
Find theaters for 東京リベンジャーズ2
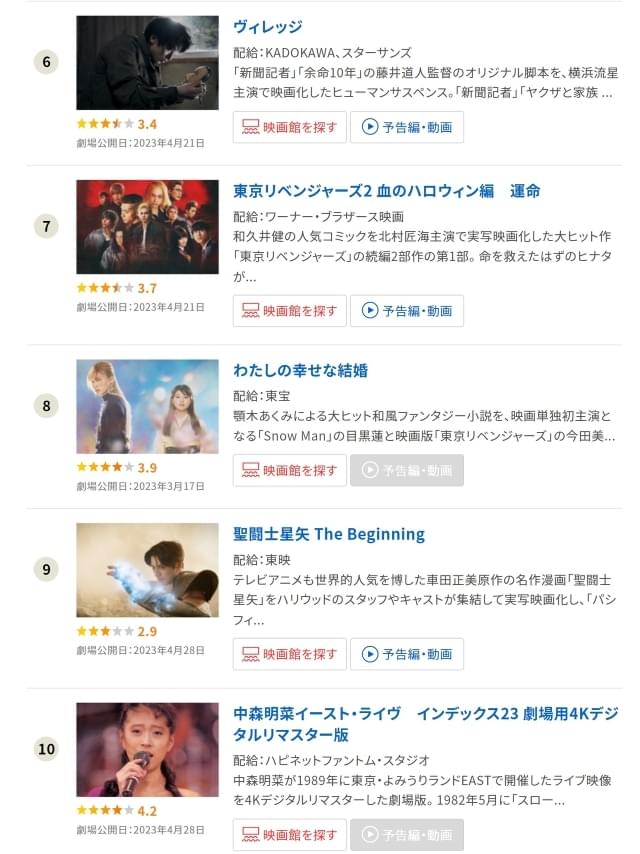pyautogui.click(x=290, y=311)
